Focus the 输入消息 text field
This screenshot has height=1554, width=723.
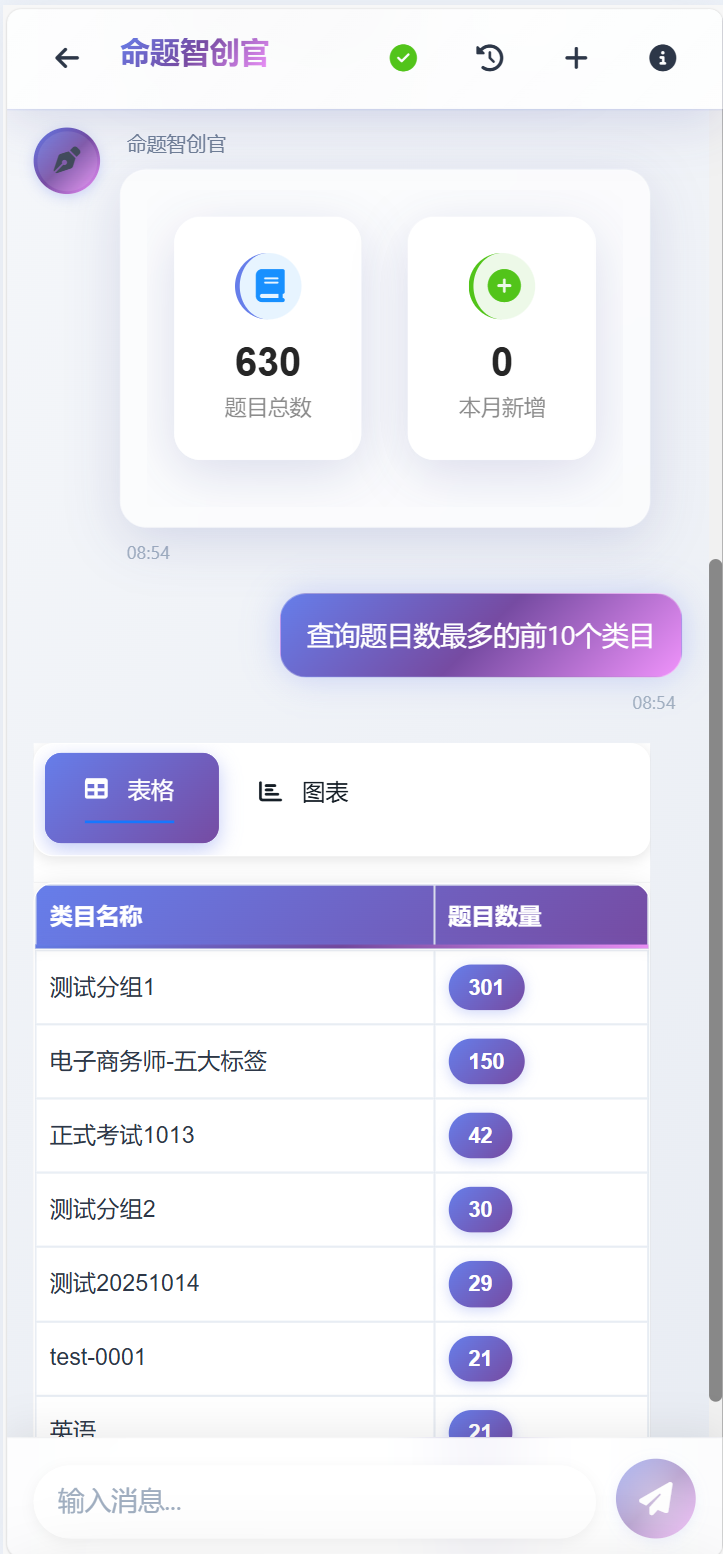tap(314, 1501)
